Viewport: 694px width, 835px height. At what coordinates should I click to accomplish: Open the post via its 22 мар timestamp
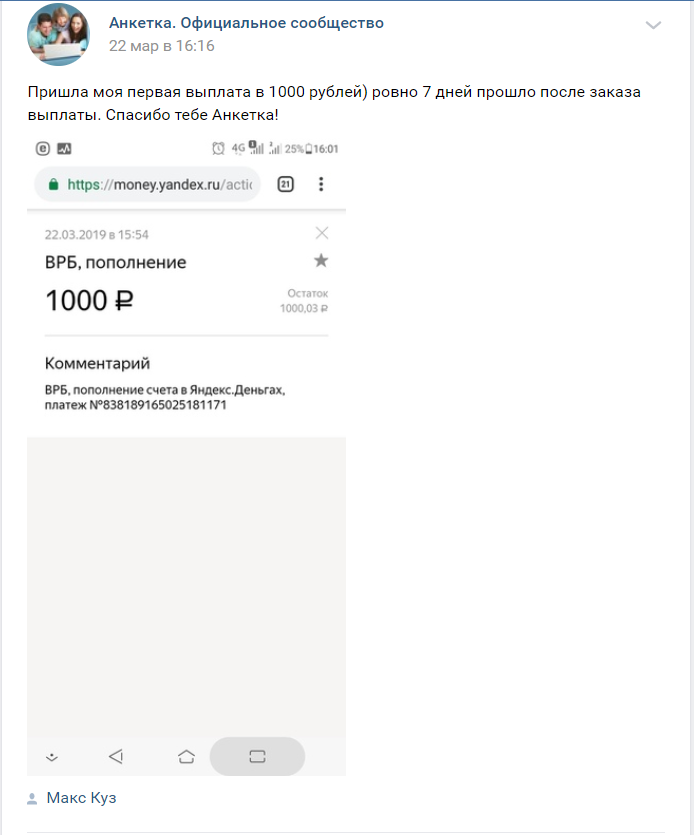pos(161,46)
